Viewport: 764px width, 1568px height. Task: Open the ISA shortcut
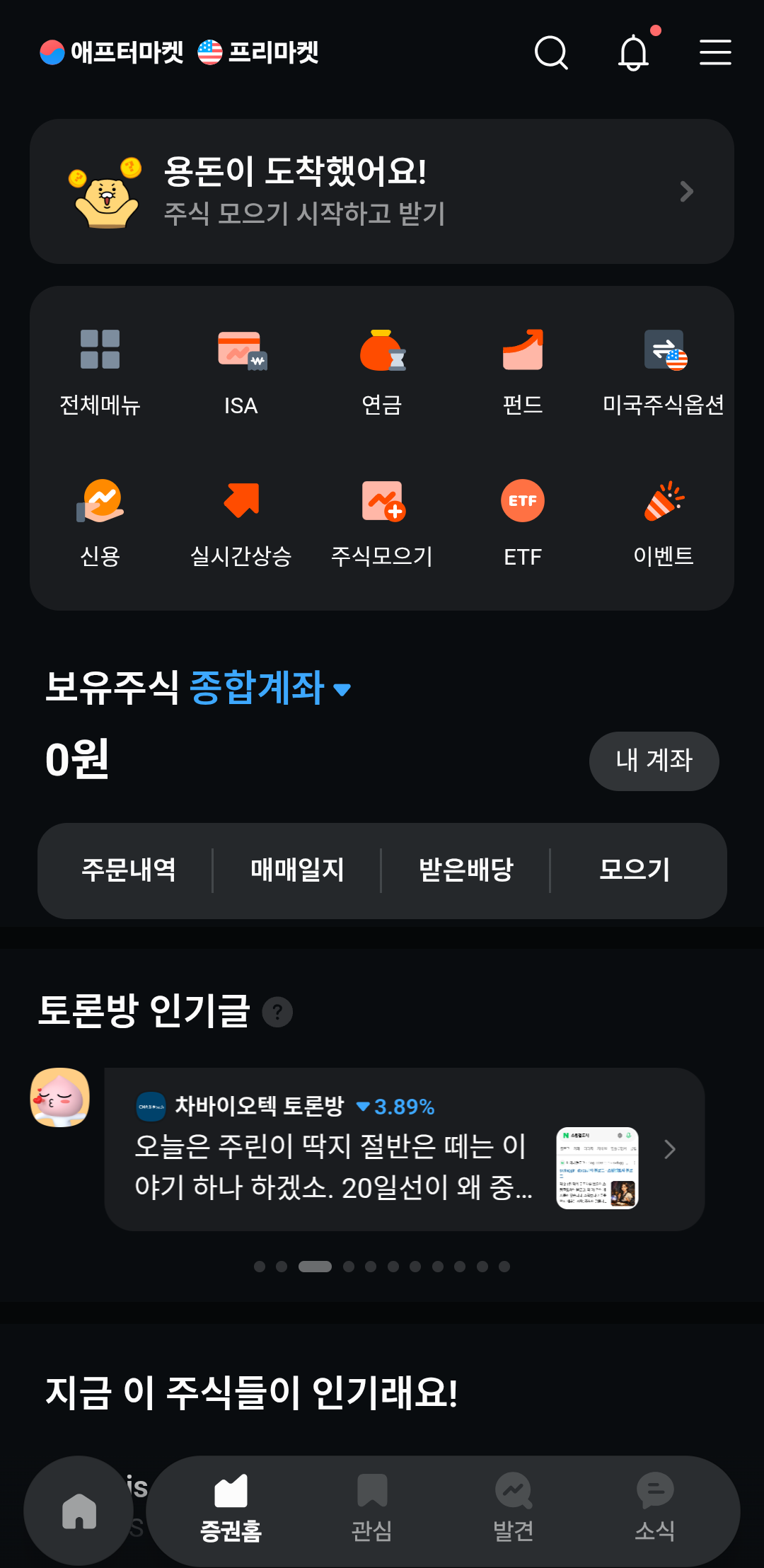point(241,371)
